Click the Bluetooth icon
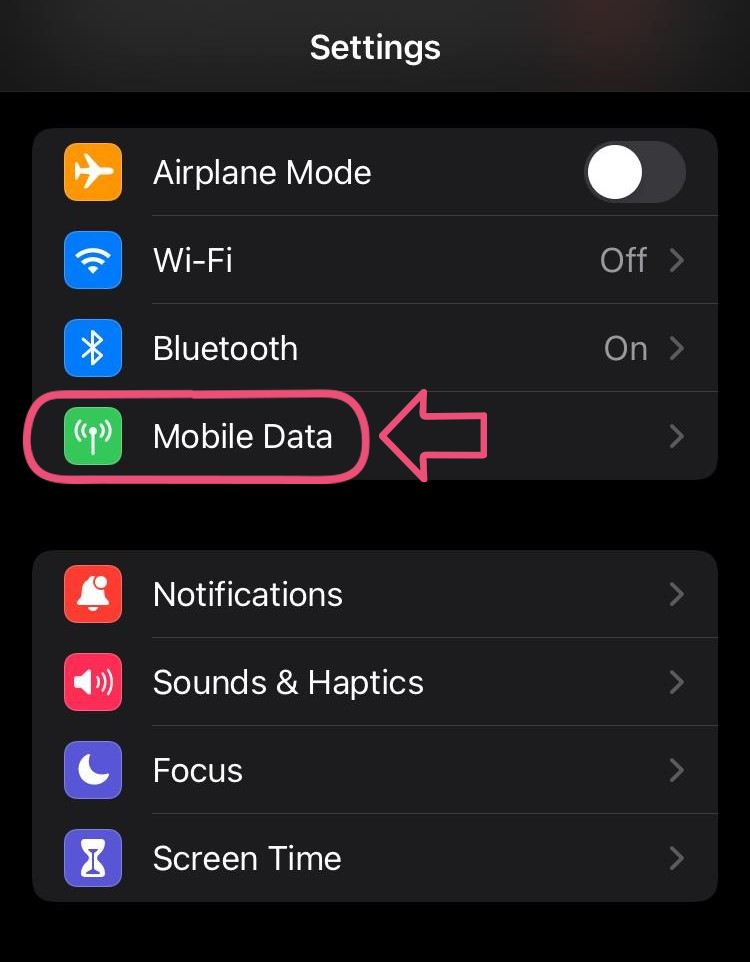This screenshot has width=750, height=962. [x=92, y=348]
